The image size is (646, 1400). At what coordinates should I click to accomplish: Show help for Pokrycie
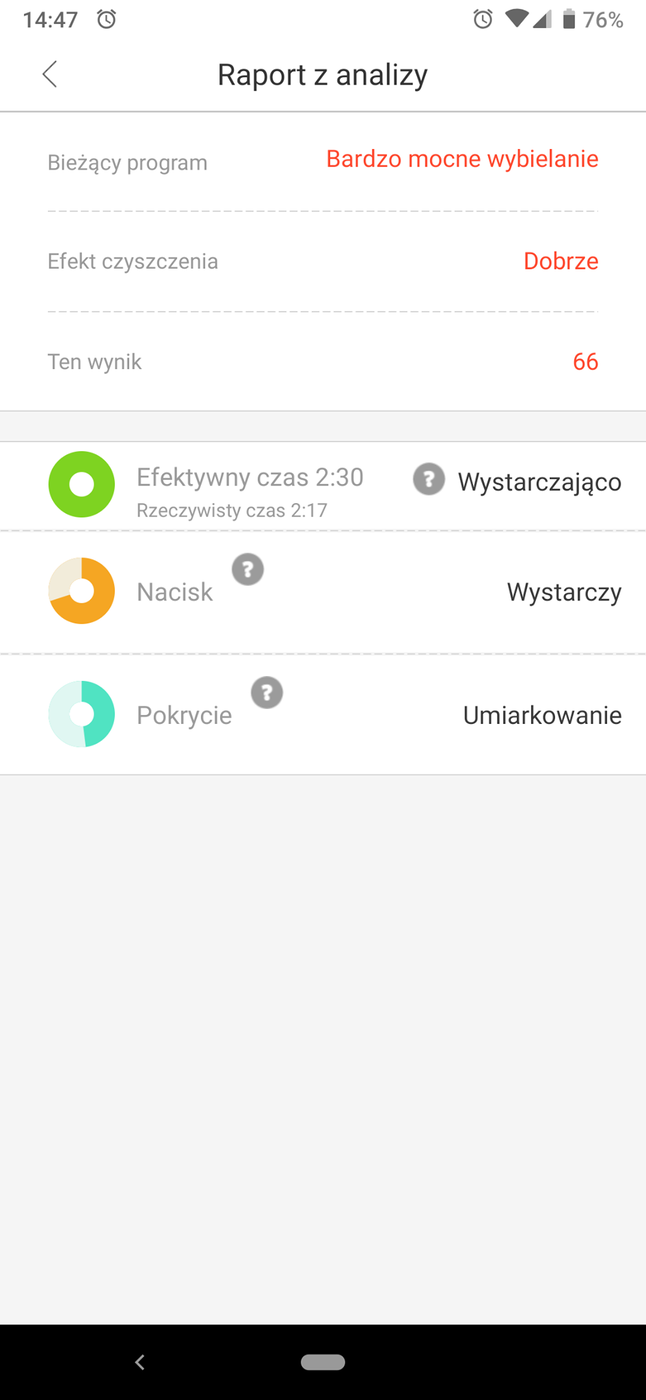click(267, 693)
